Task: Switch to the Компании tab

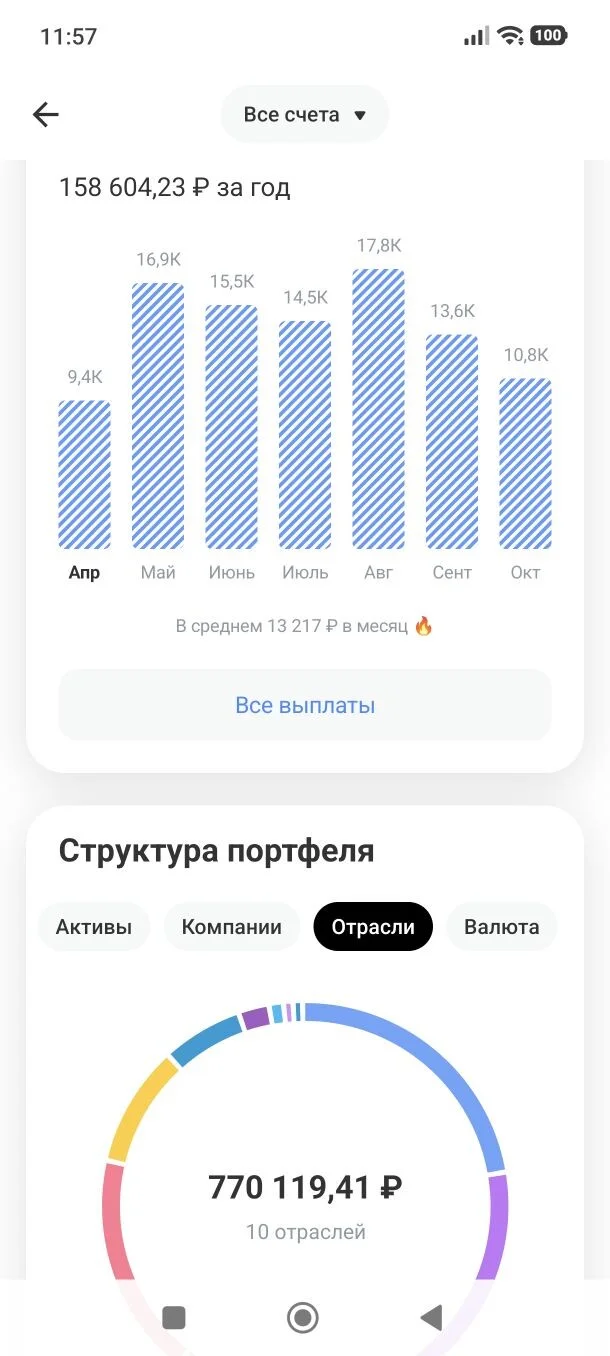Action: coord(232,927)
